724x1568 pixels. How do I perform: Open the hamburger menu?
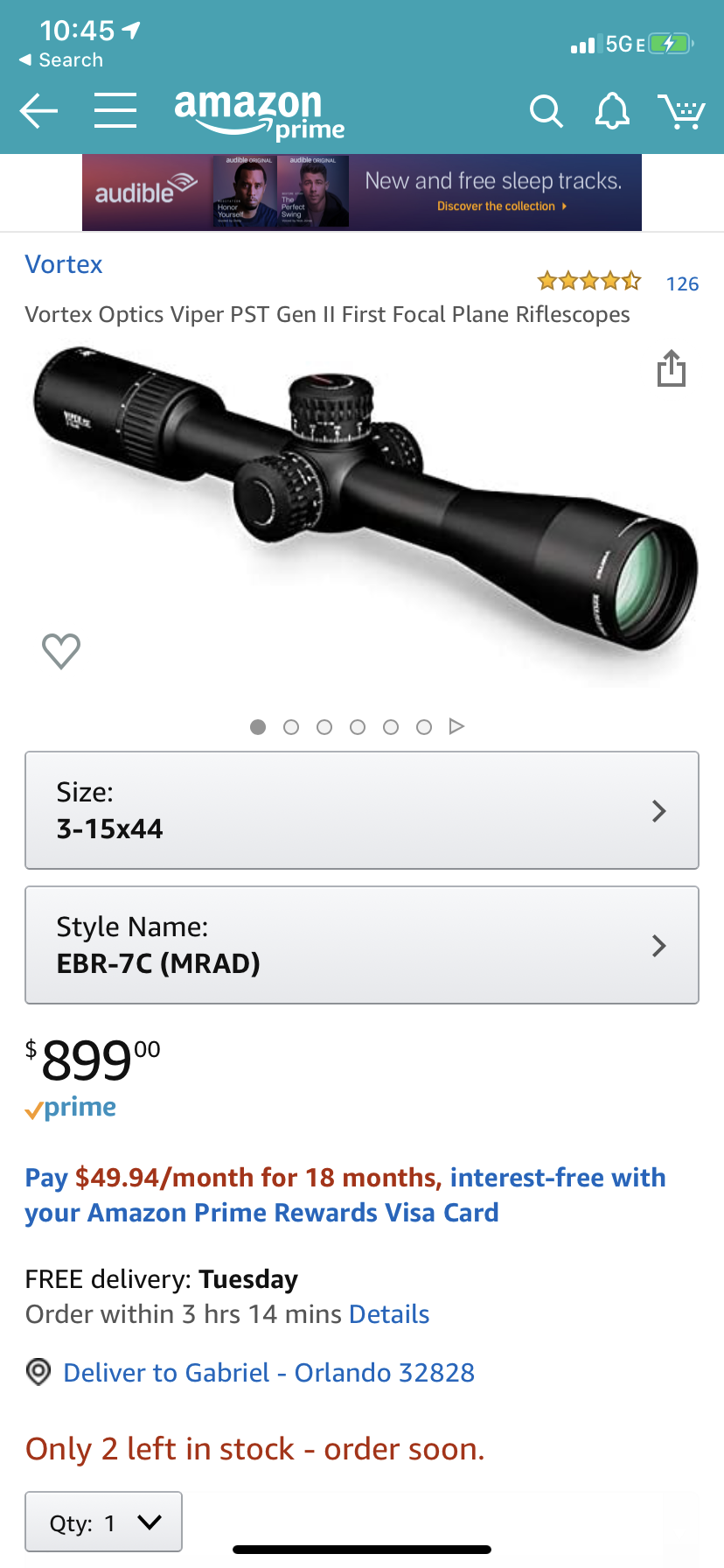pyautogui.click(x=115, y=111)
